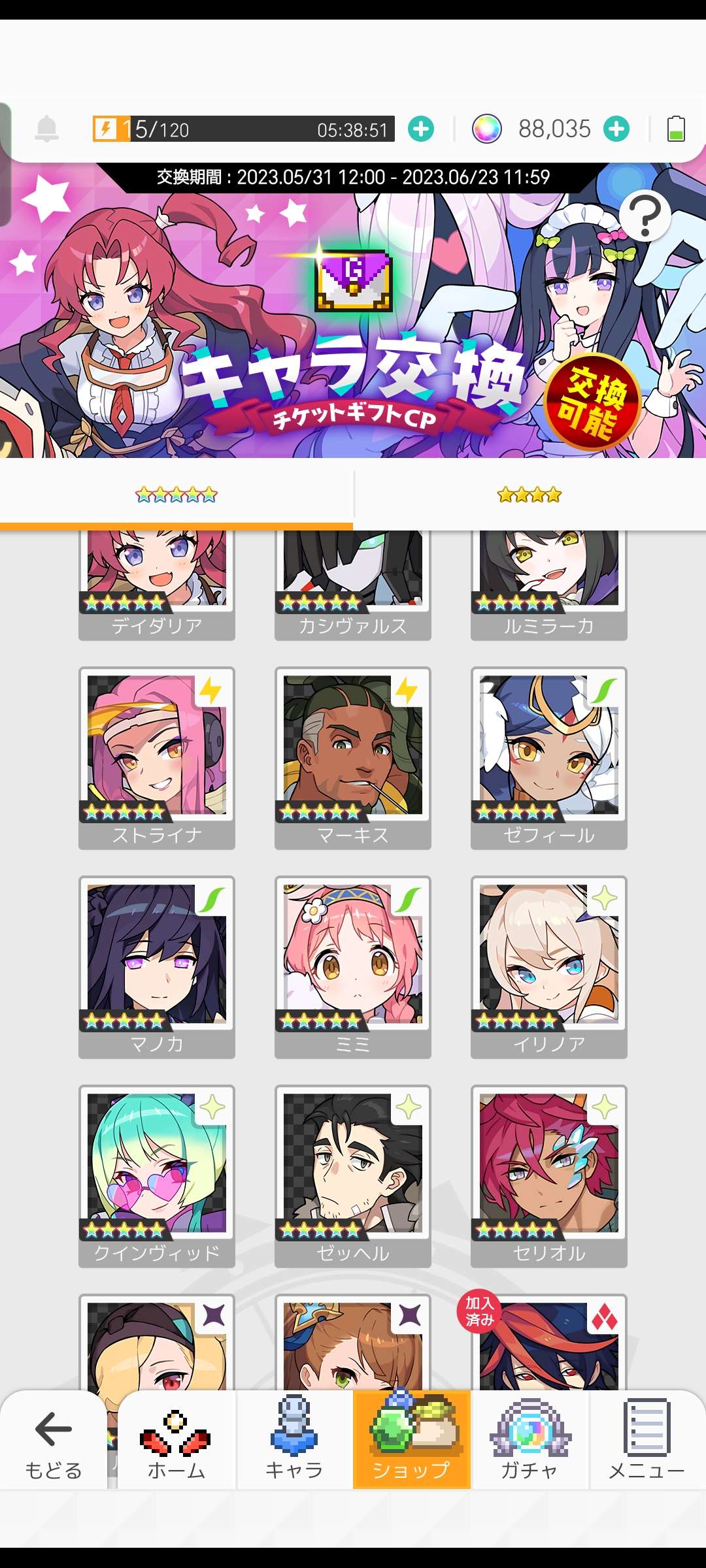
Task: Select character ストライナ
Action: pos(157,757)
